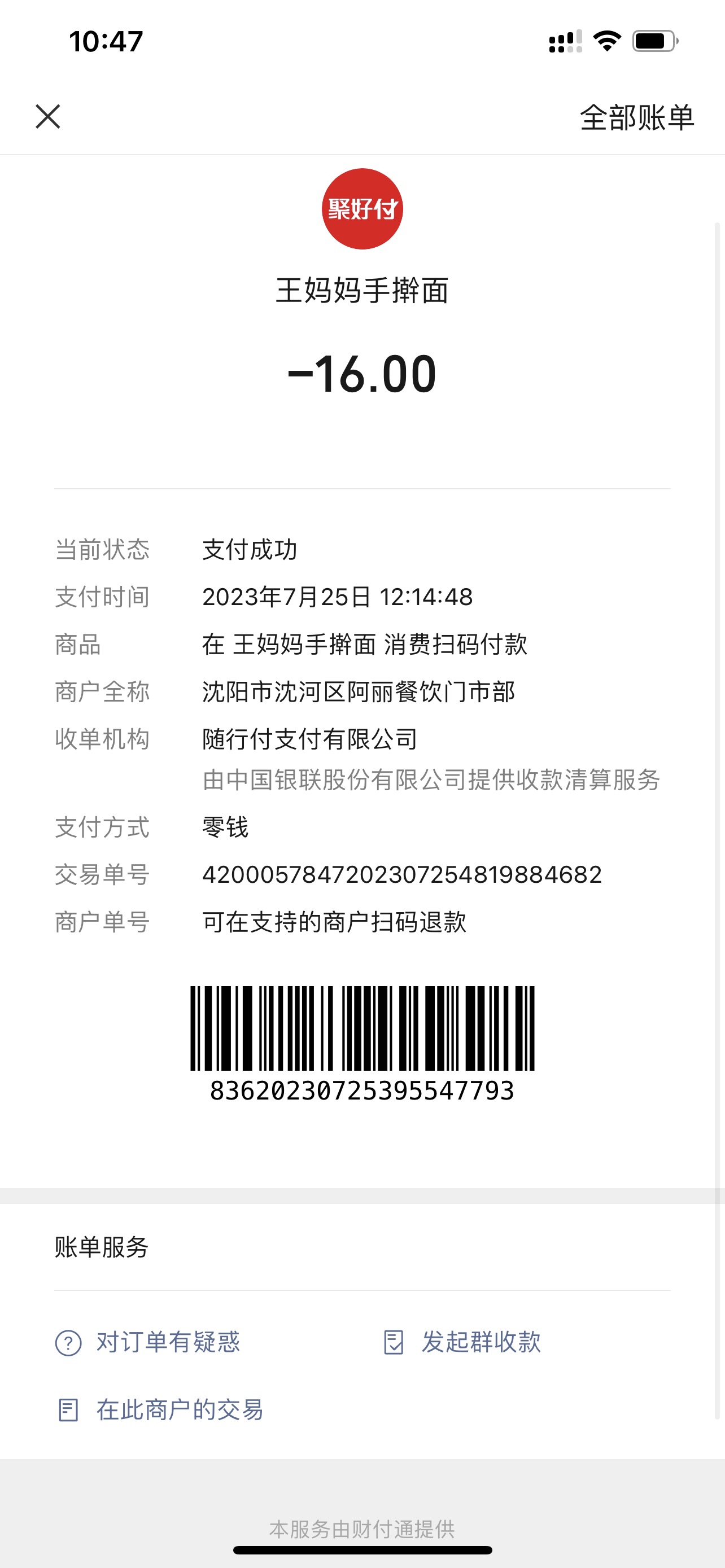This screenshot has width=725, height=1568.
Task: View 在此商户的交易 transactions
Action: coord(161,1410)
